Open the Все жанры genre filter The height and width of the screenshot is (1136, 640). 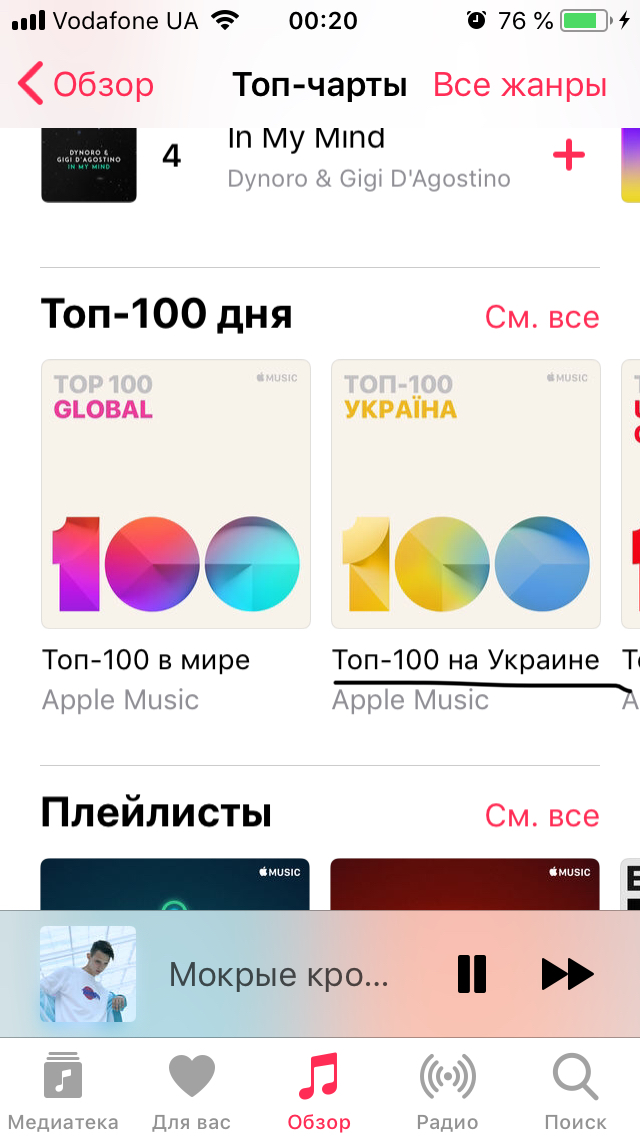(520, 85)
